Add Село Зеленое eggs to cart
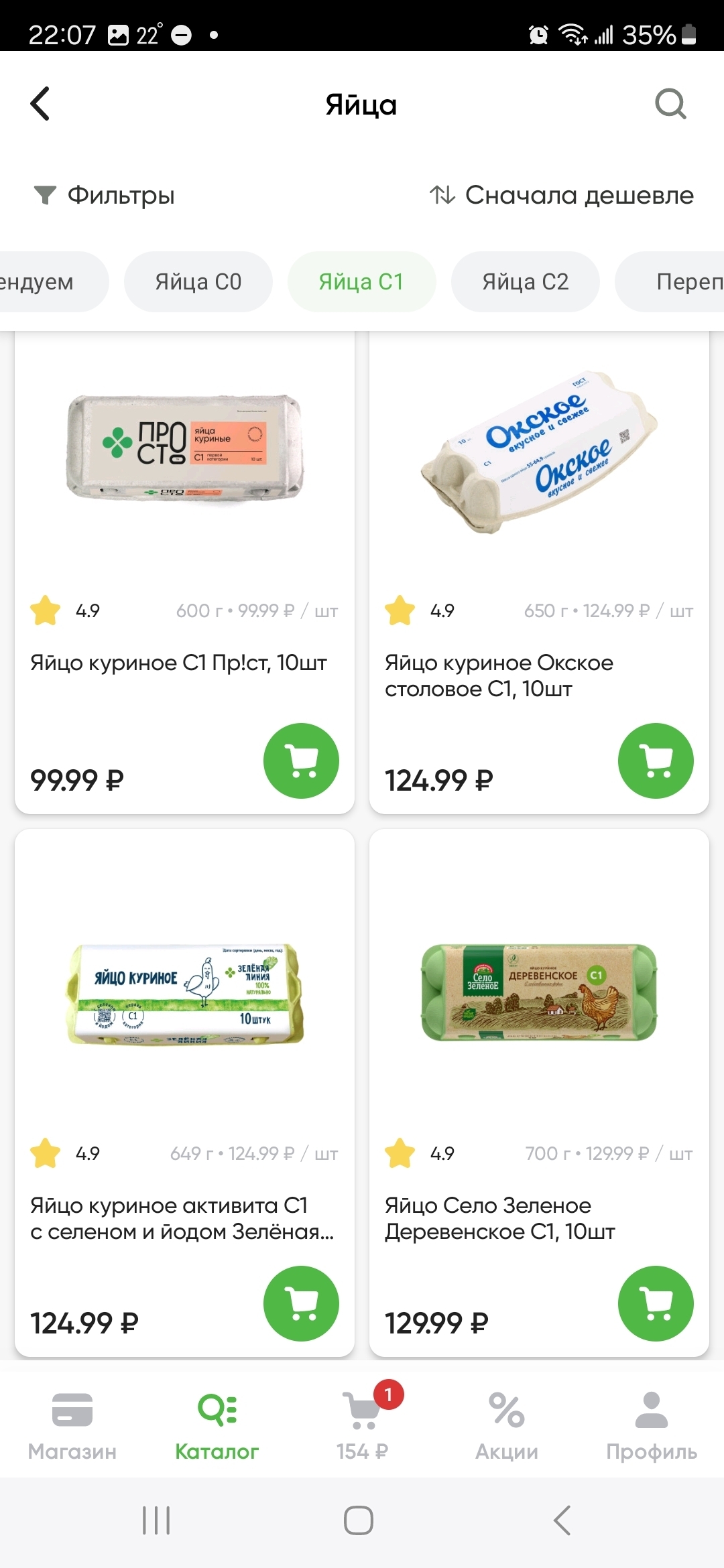This screenshot has height=1568, width=724. [x=656, y=1303]
